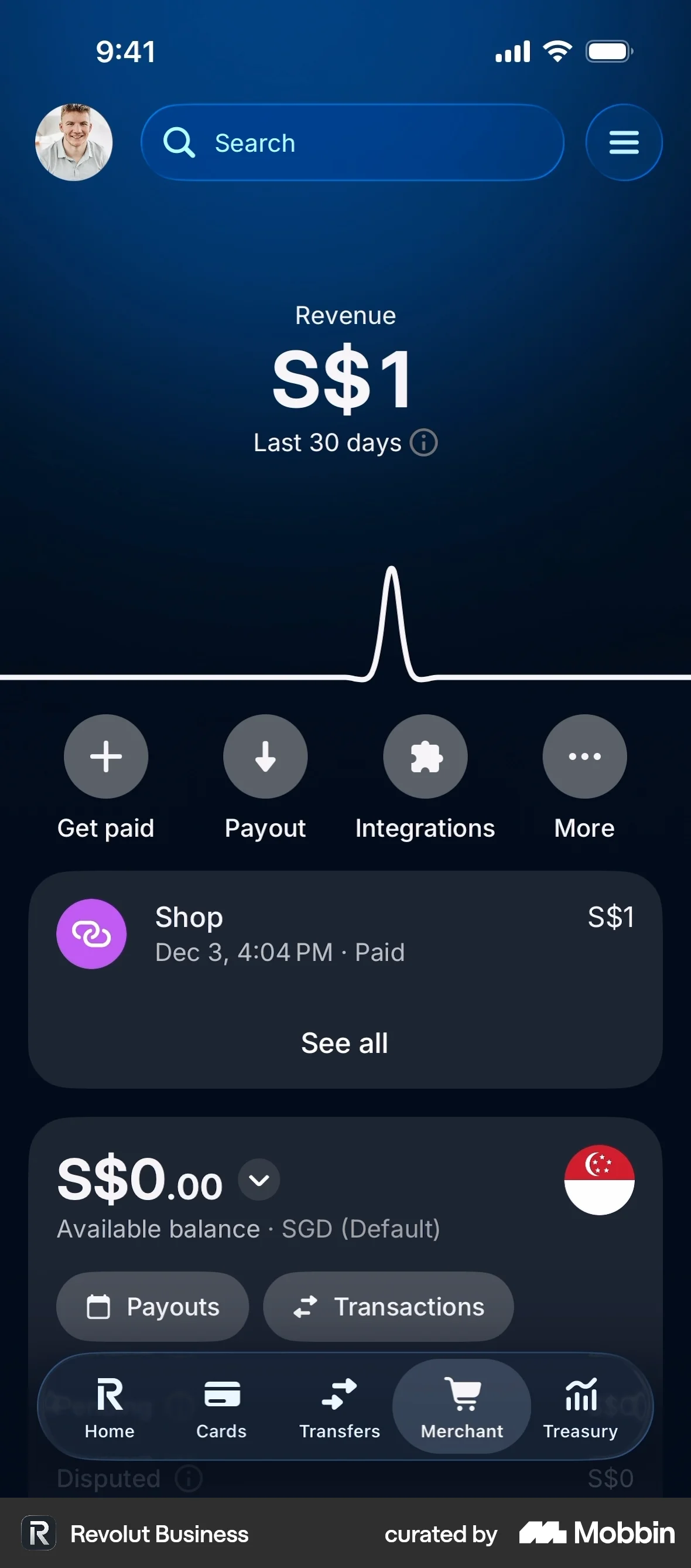Screen dimensions: 691x1568
Task: Select the Merchant tab
Action: (461, 1407)
